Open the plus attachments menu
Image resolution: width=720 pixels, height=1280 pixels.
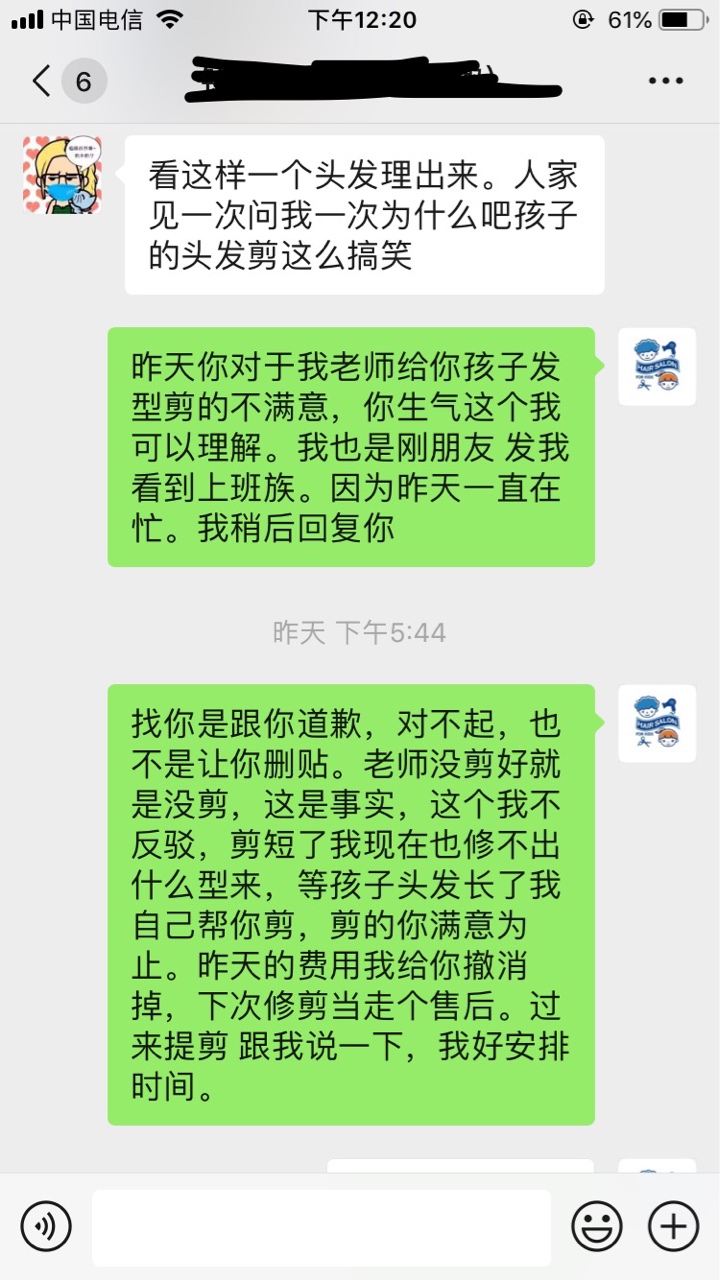[673, 1226]
